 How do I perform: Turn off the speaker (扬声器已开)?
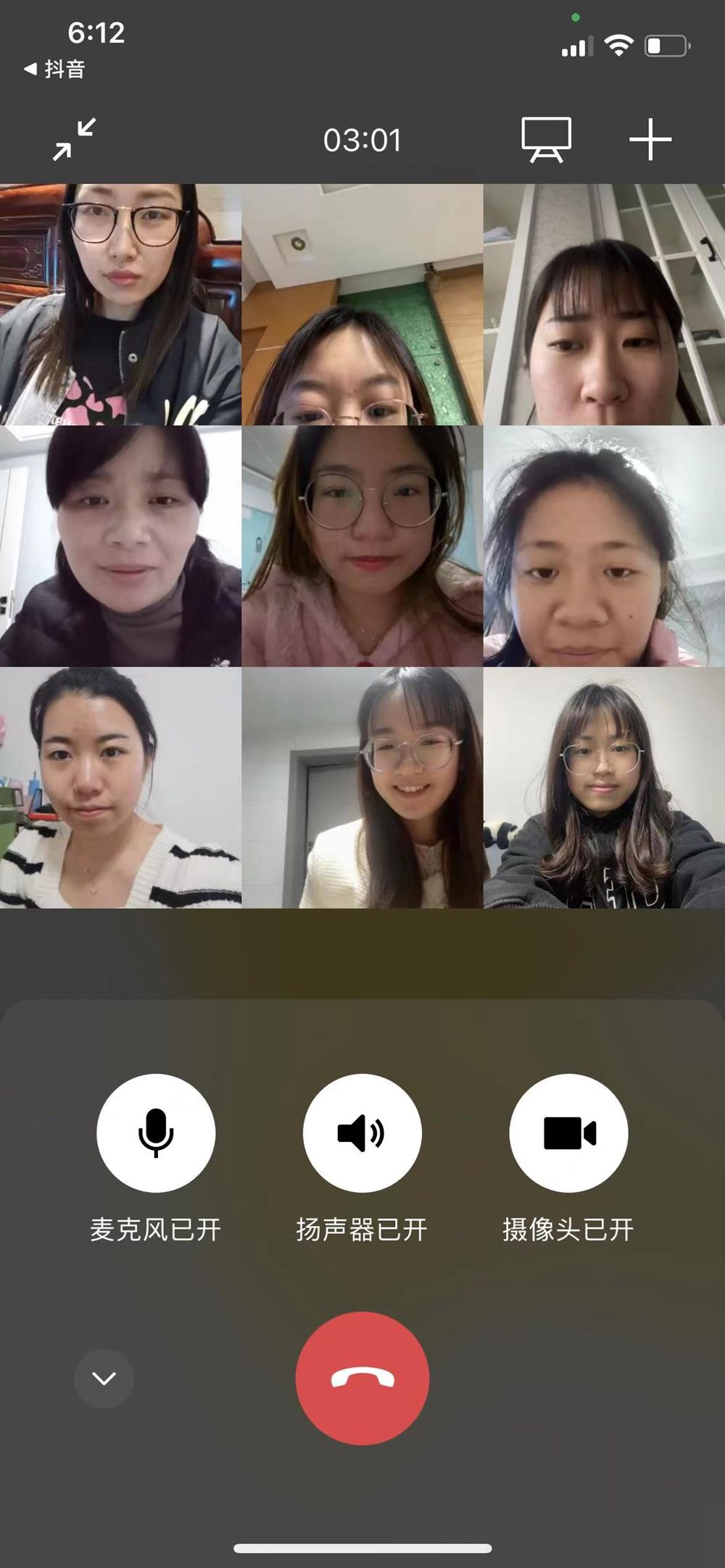click(362, 1133)
